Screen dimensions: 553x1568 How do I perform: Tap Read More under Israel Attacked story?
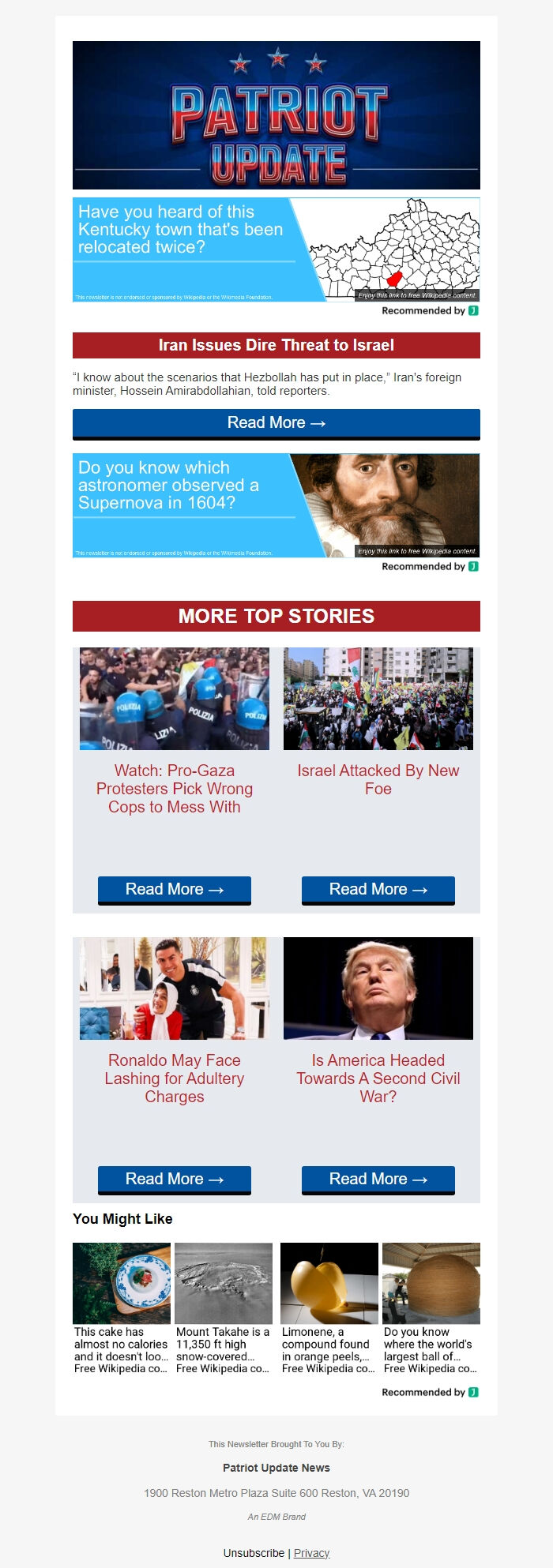pyautogui.click(x=378, y=890)
